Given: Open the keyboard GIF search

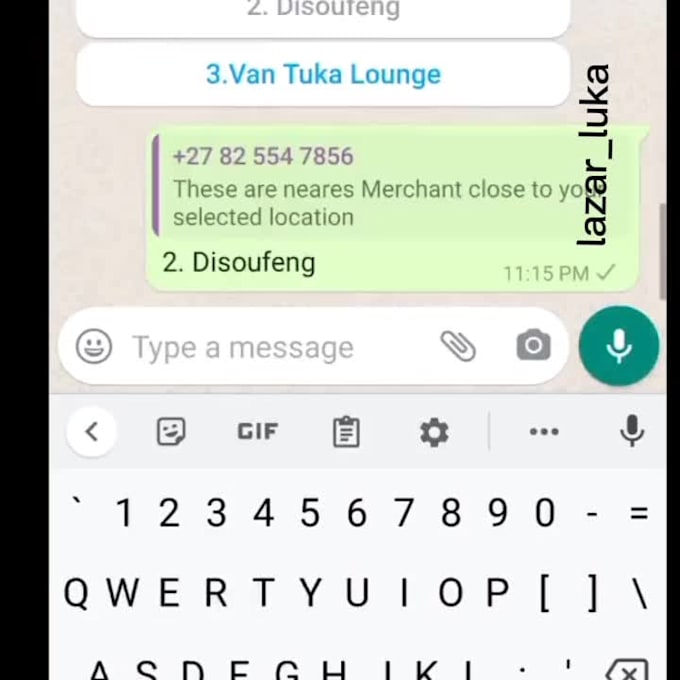Looking at the screenshot, I should (x=257, y=431).
